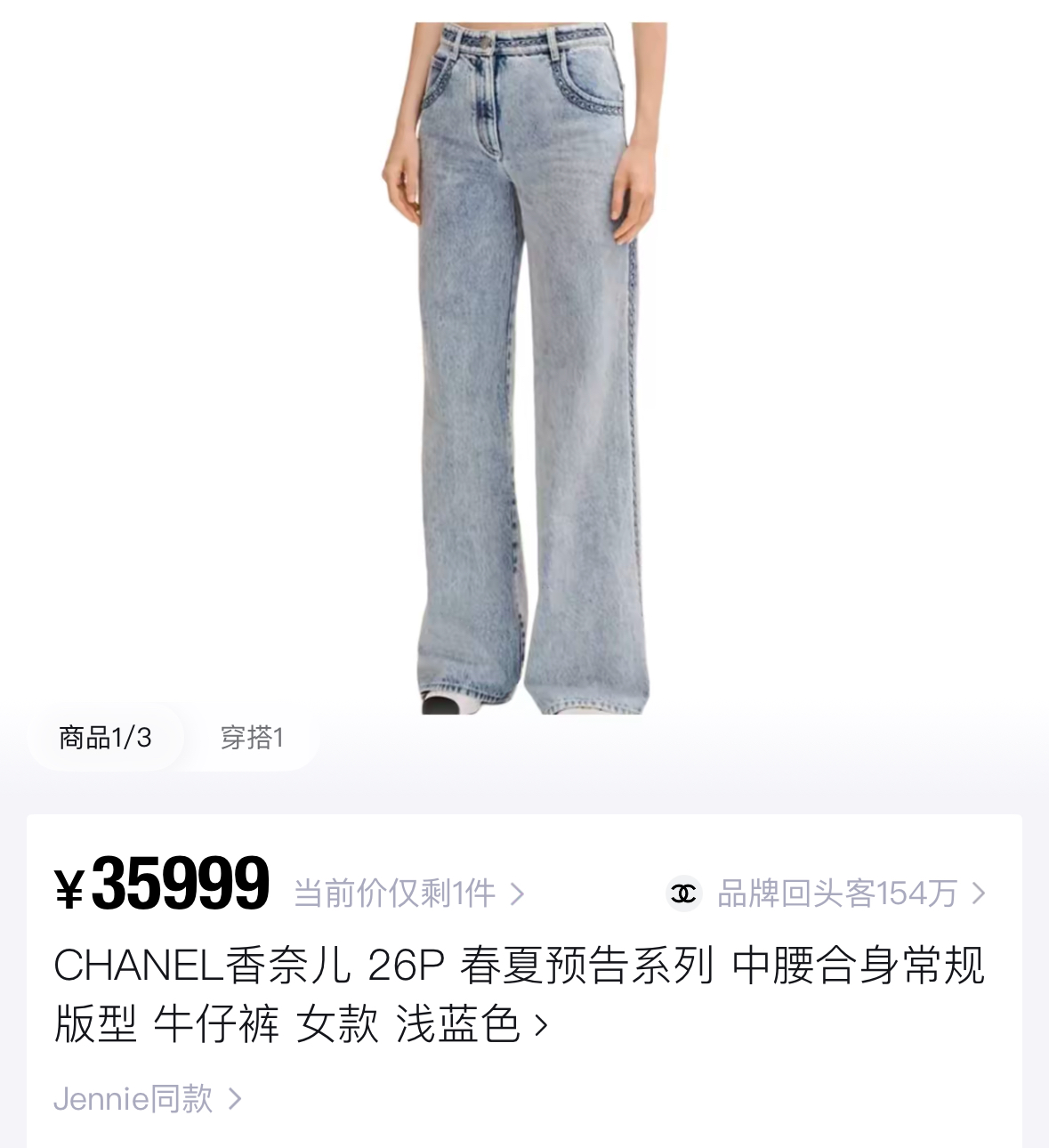Viewport: 1049px width, 1148px height.
Task: Open 品牌回头客154万 brand link
Action: (x=827, y=893)
